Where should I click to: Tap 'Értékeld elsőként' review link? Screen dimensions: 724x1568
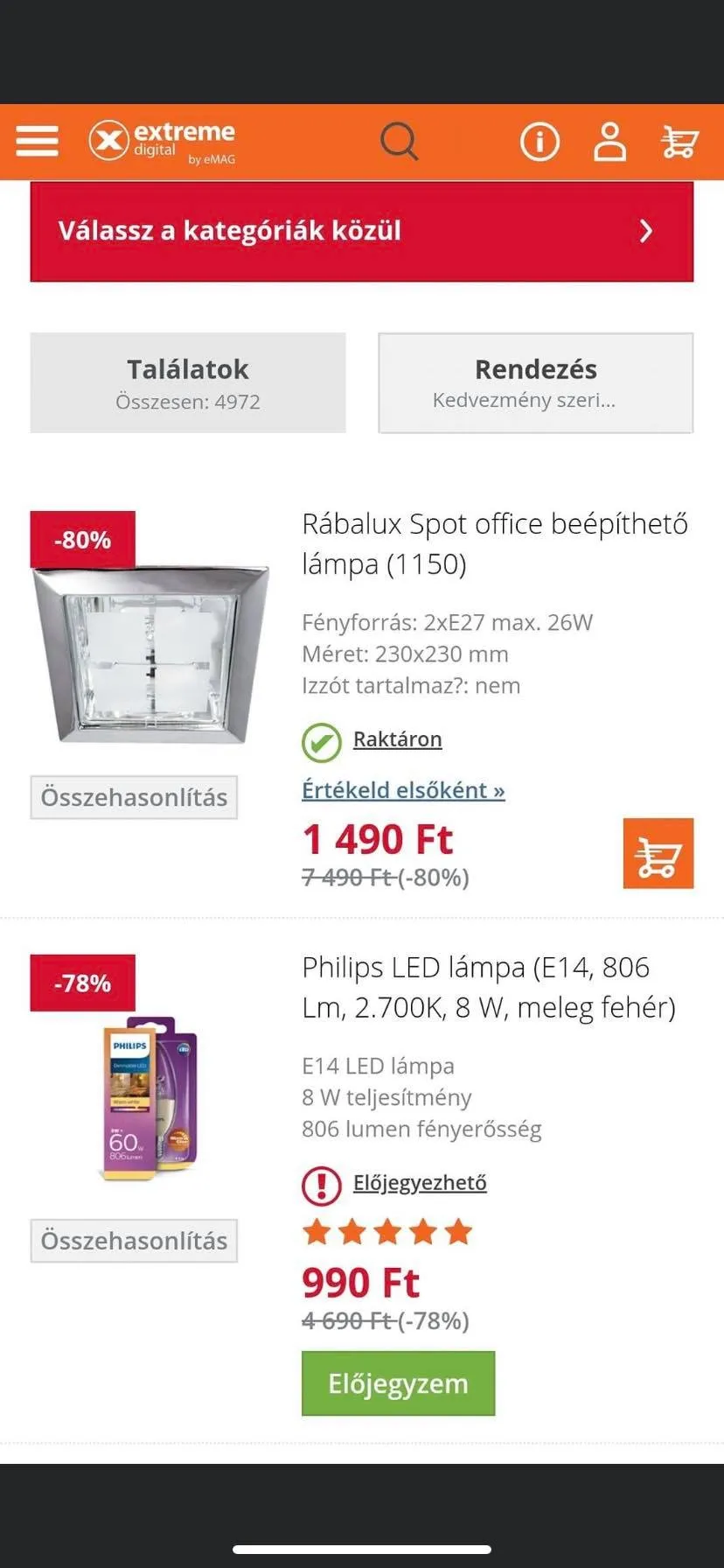pyautogui.click(x=403, y=790)
